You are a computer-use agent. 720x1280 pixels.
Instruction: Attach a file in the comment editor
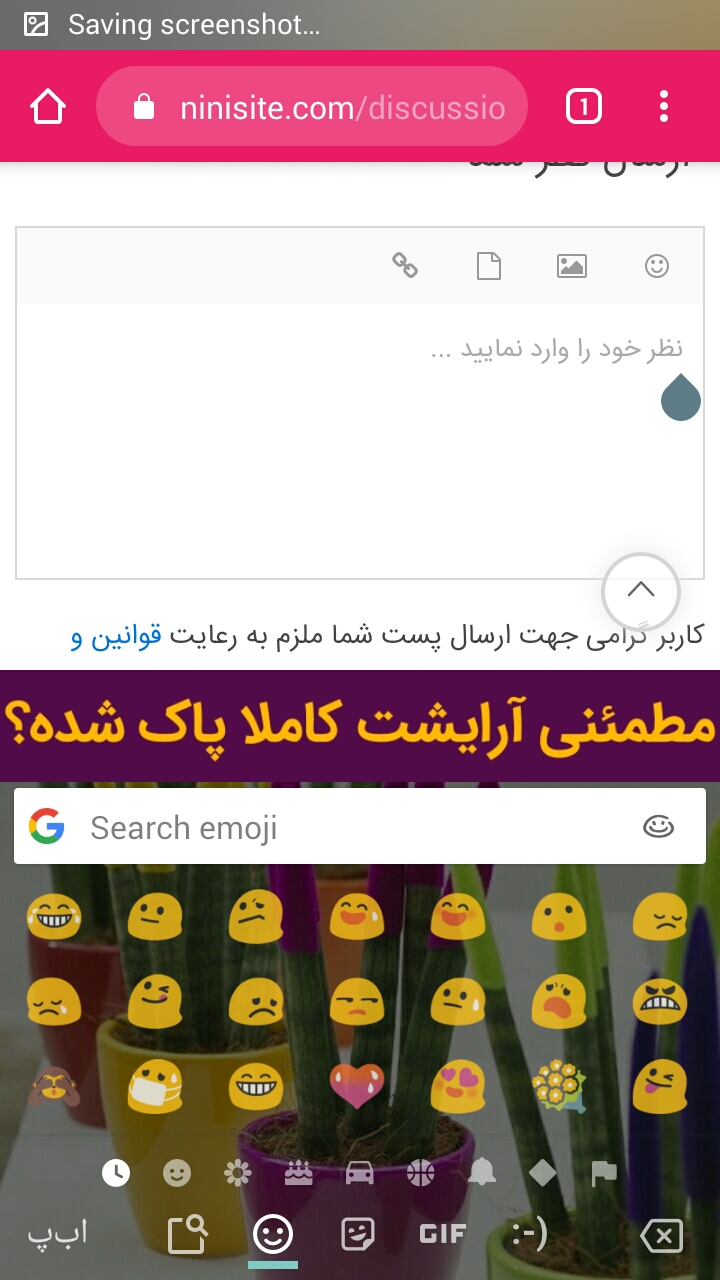[x=488, y=266]
